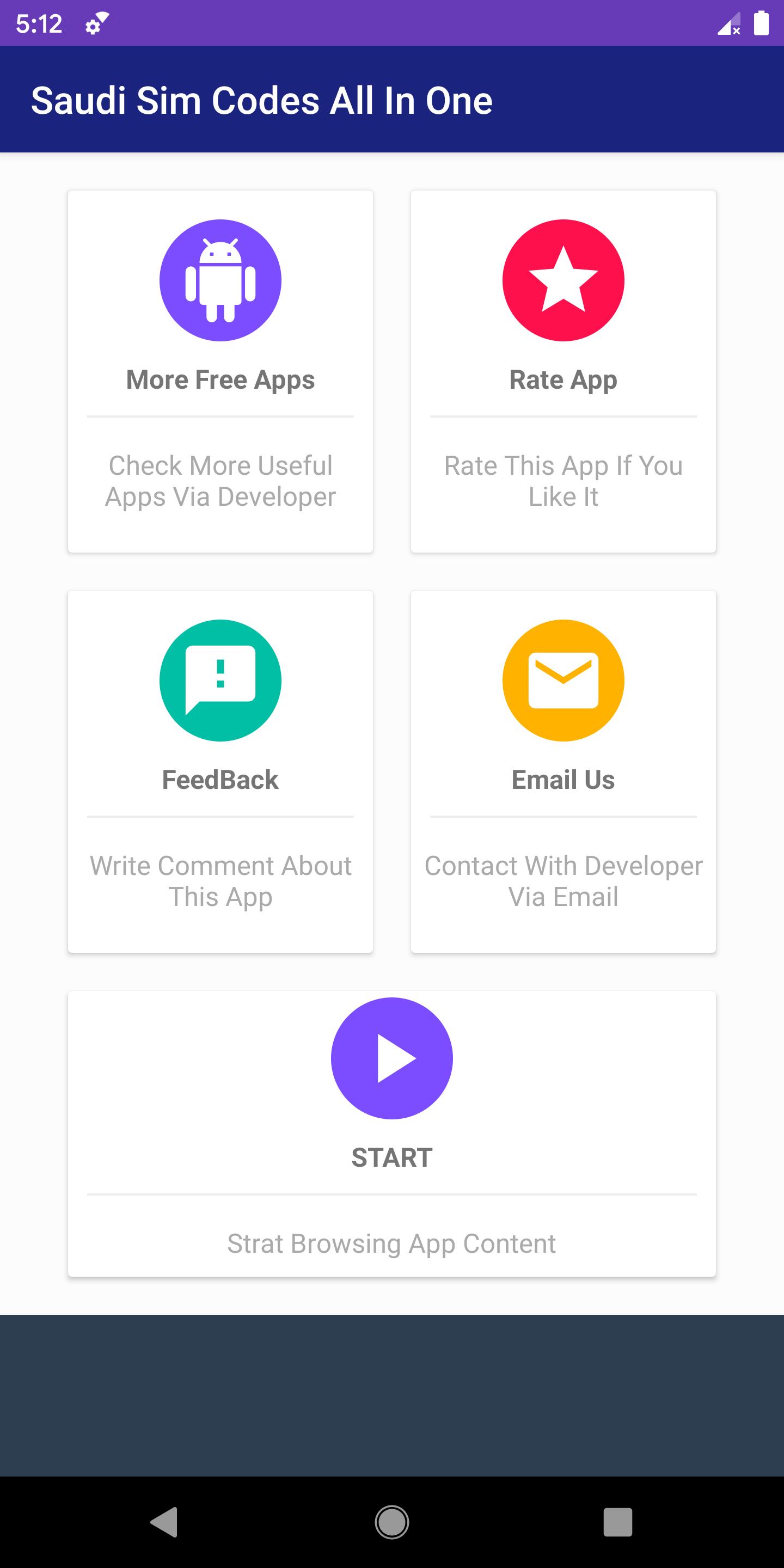Choose the Email Us card

tap(563, 771)
